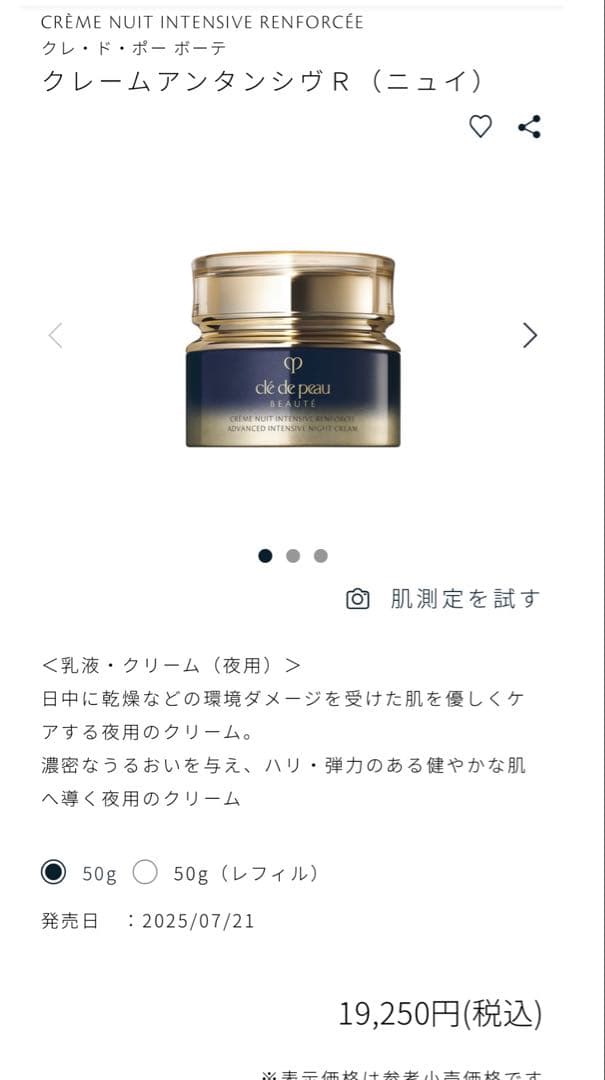Open the night cream product image

coord(293,348)
